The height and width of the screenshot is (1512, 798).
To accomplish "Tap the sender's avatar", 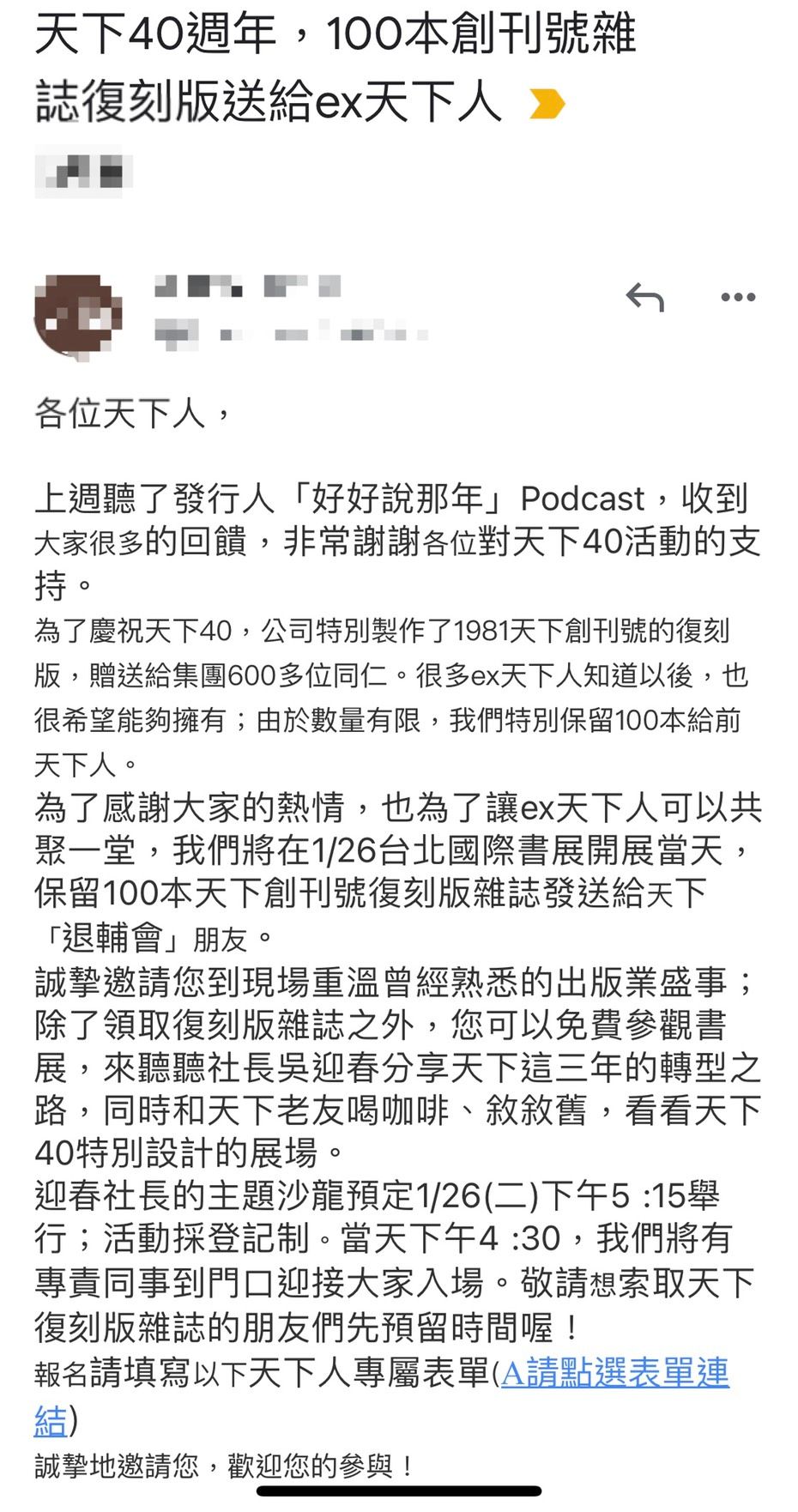I will 78,318.
